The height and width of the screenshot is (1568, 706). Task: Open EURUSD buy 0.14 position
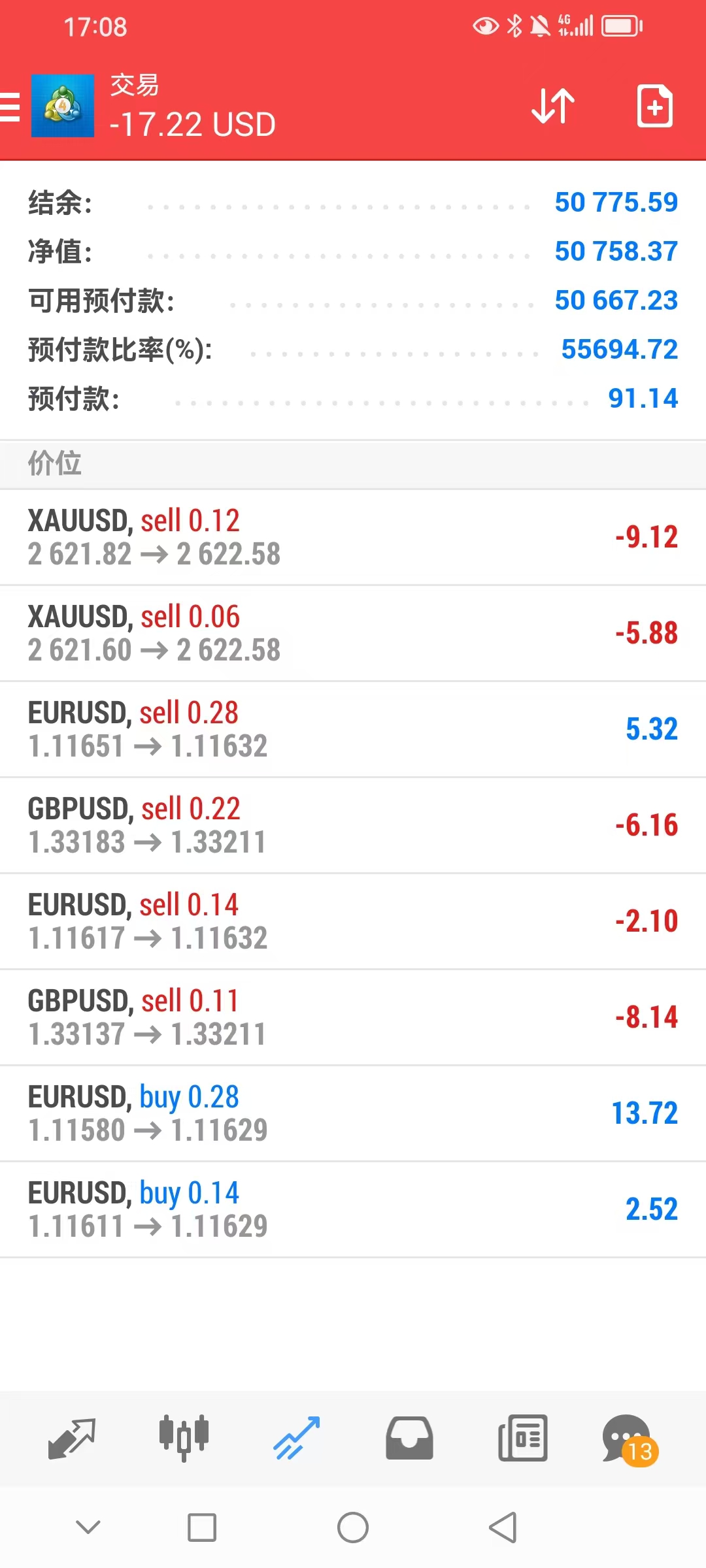pos(353,1209)
